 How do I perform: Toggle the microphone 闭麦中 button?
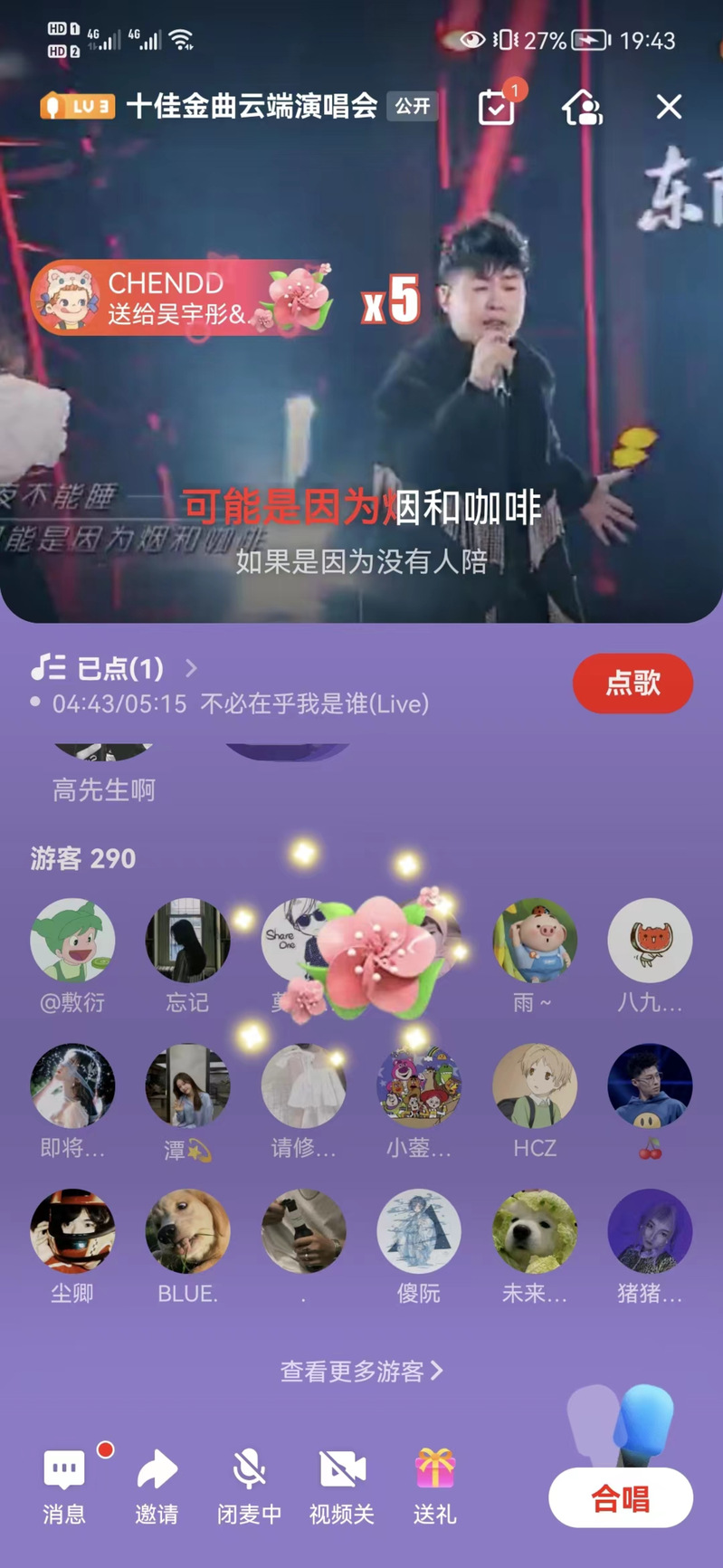coord(249,1485)
